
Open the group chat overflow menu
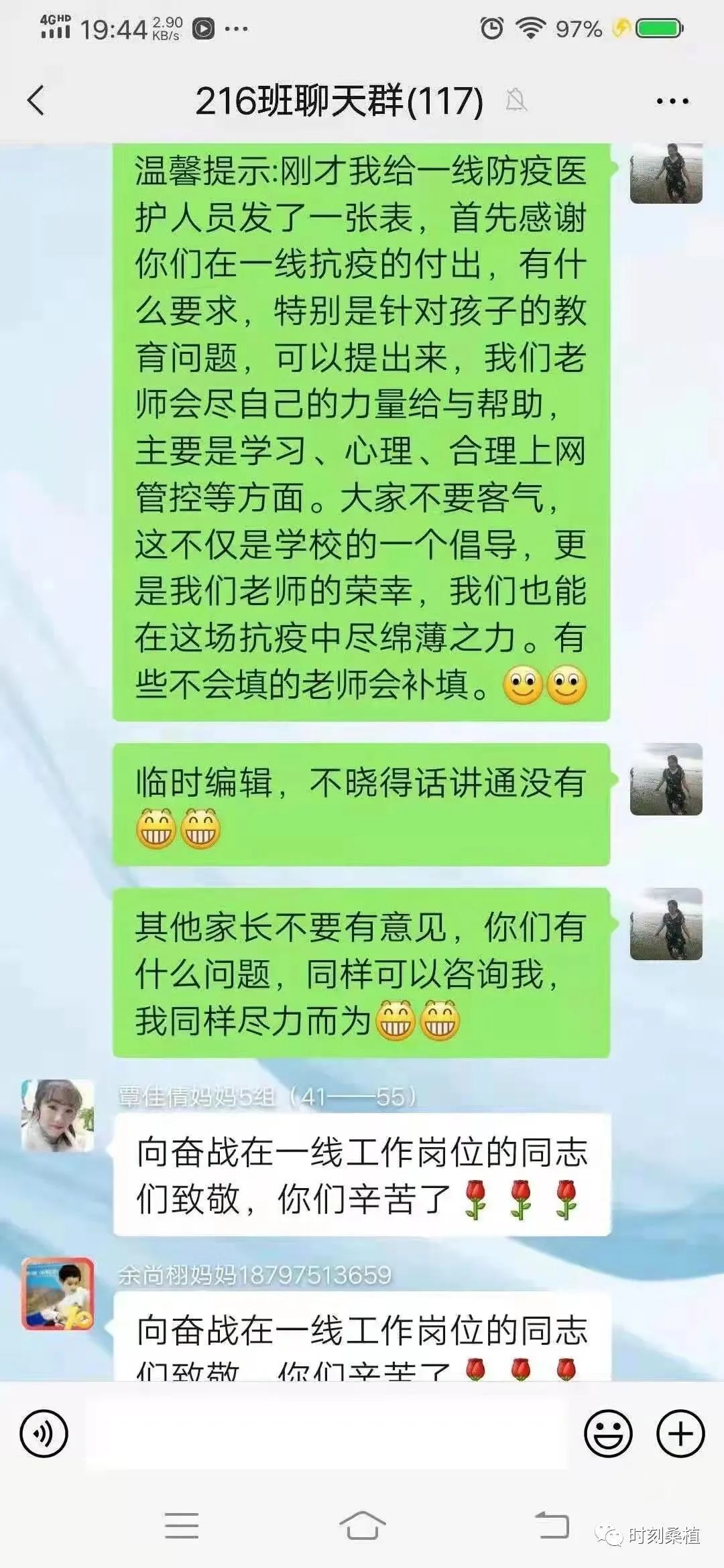672,102
